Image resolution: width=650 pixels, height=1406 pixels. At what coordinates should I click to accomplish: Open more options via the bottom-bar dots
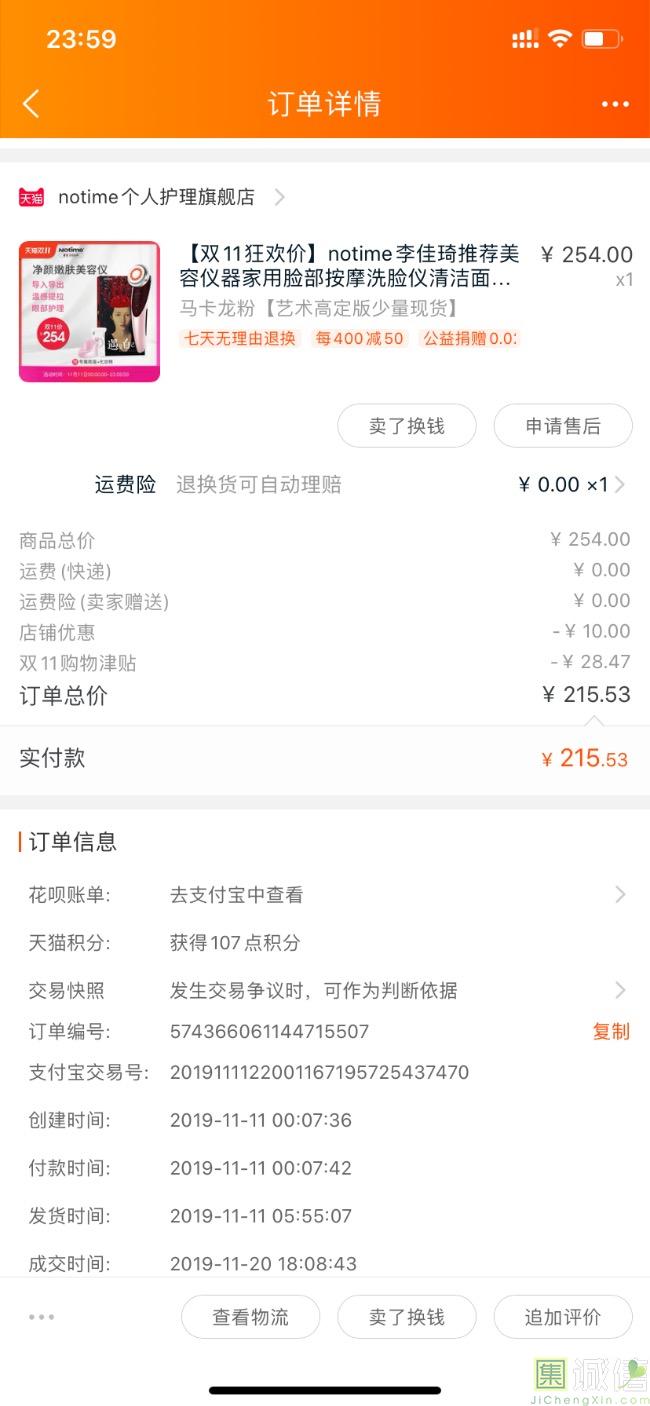click(x=42, y=1317)
